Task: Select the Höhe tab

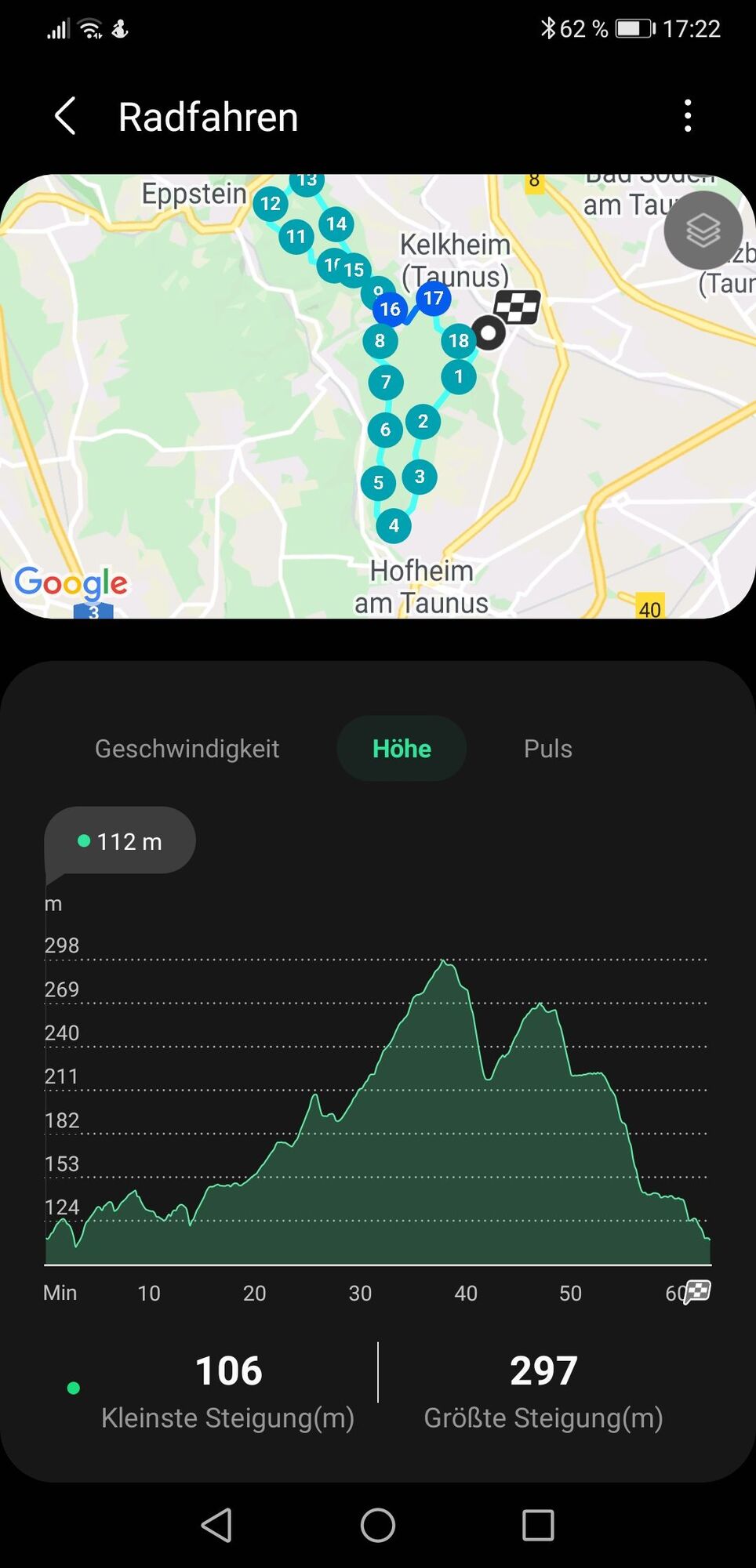Action: pos(402,749)
